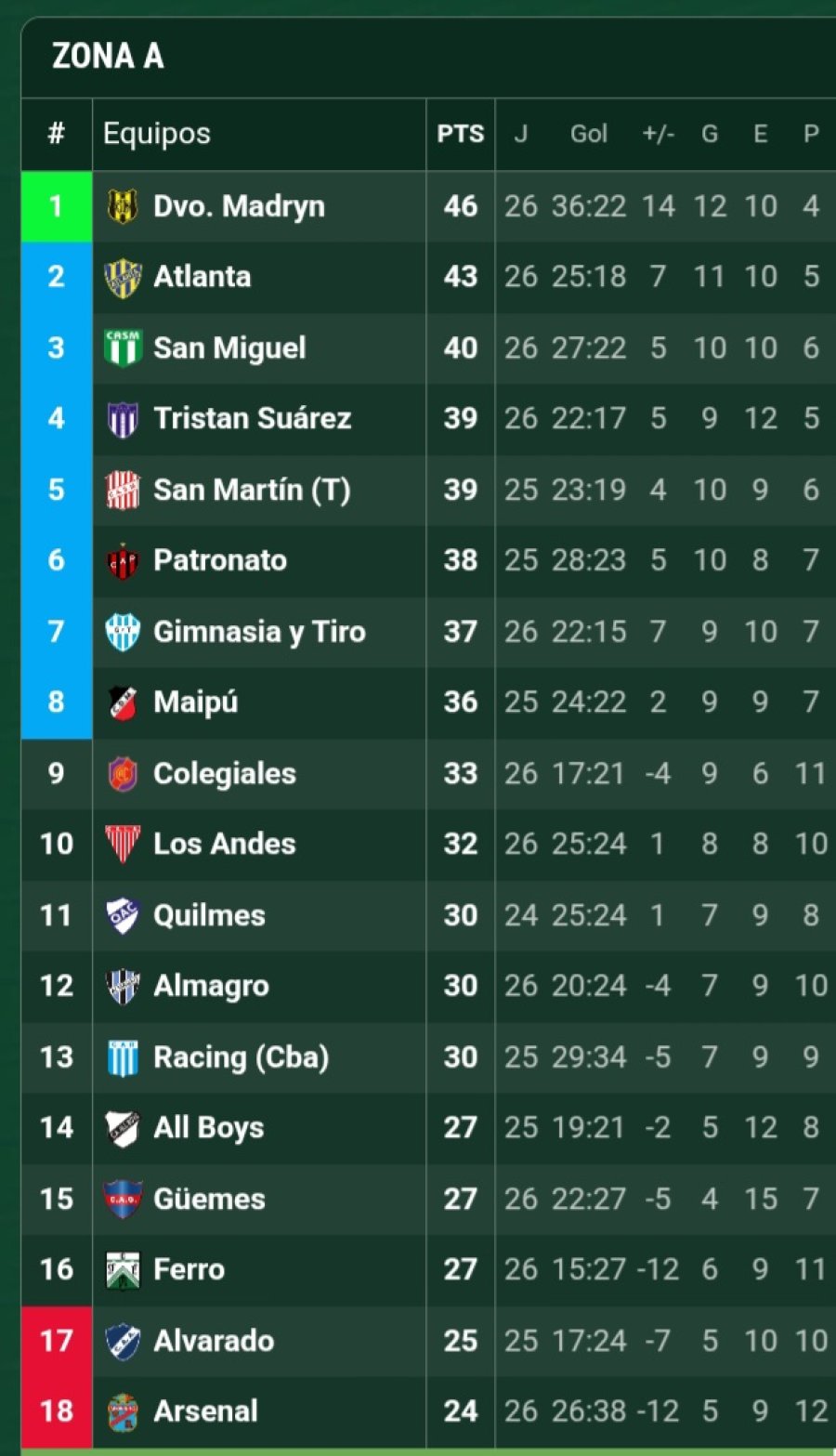Screen dimensions: 836x1456
Task: Open Racing (Cba) team page
Action: click(241, 1057)
